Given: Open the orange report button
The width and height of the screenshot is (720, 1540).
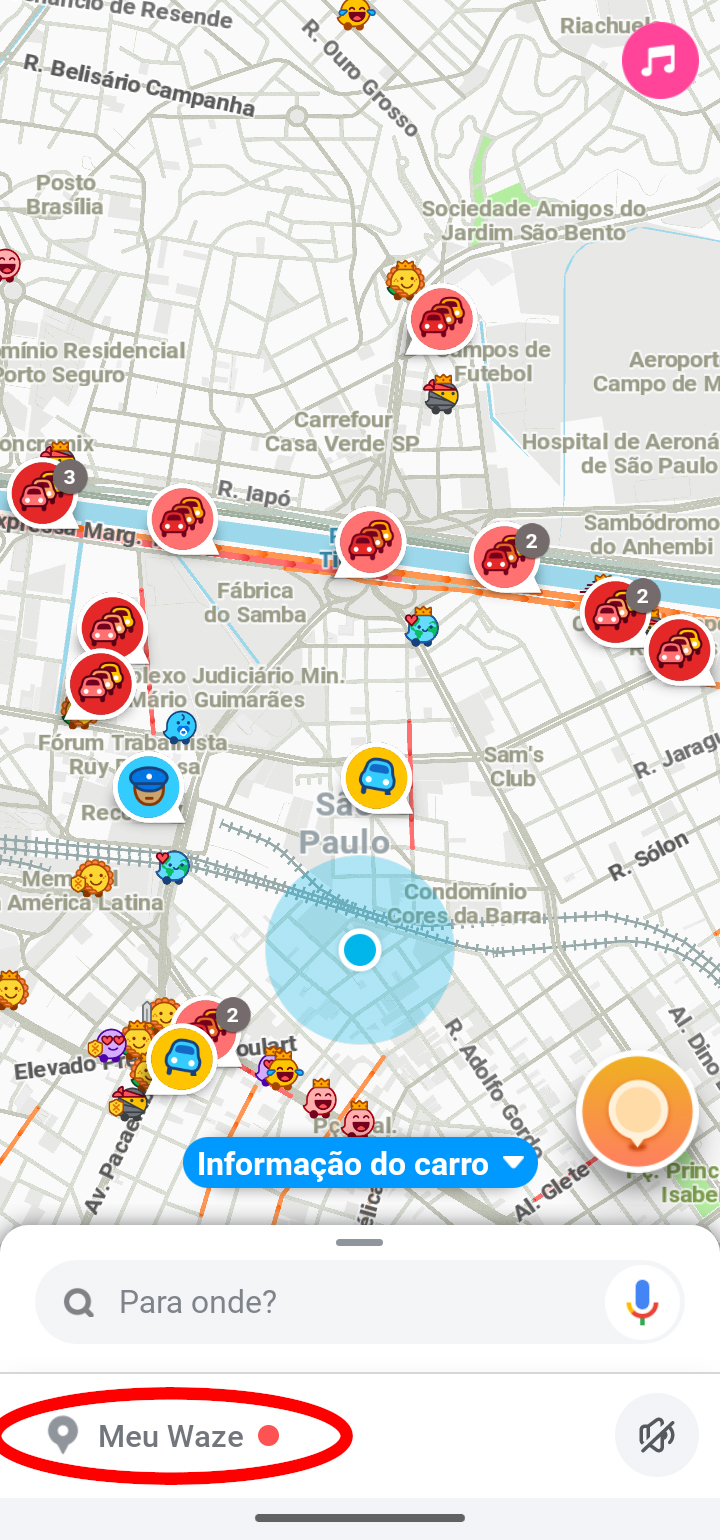Looking at the screenshot, I should point(637,1113).
